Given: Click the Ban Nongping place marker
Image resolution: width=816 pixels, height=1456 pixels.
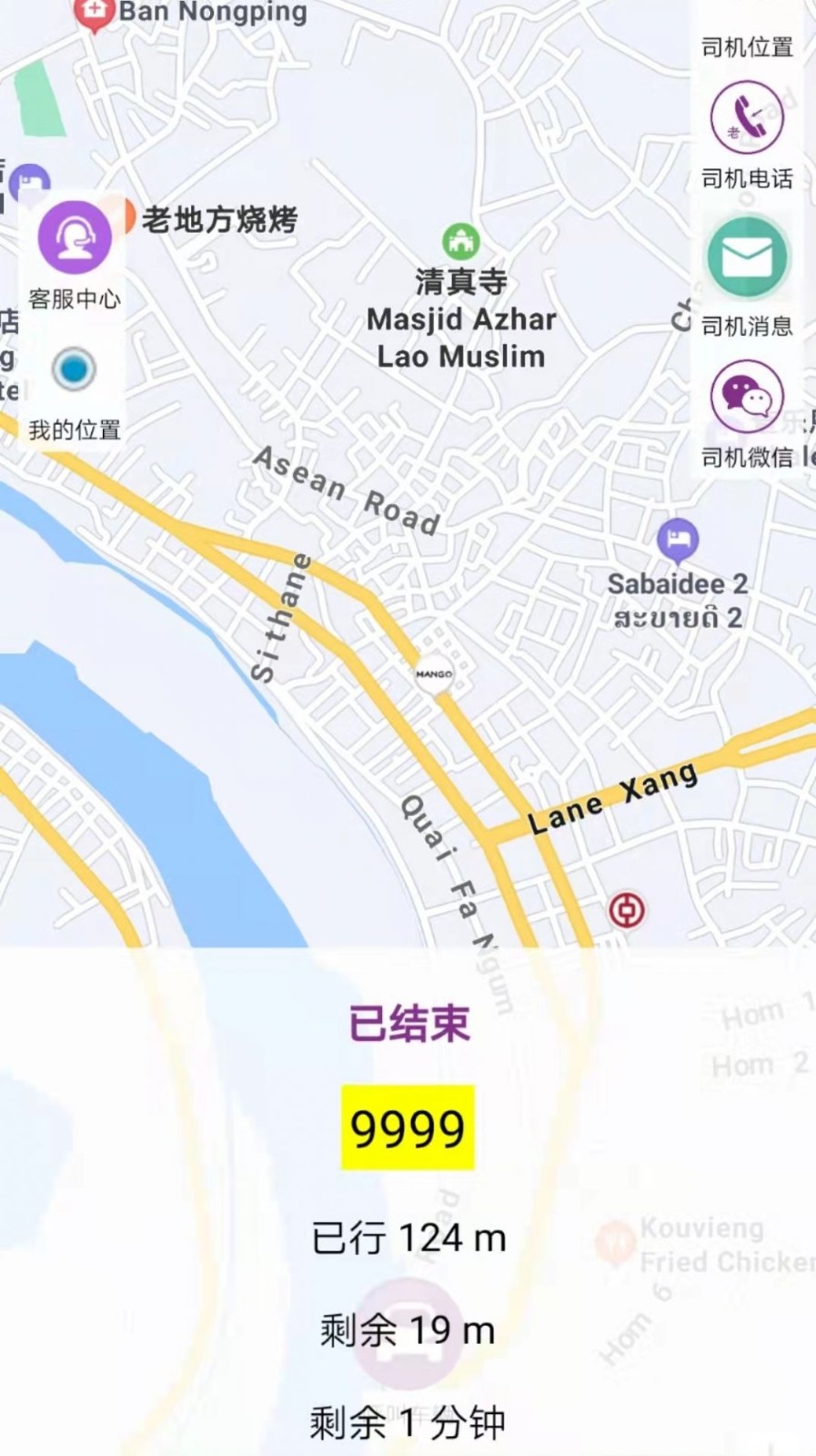Looking at the screenshot, I should tap(95, 13).
